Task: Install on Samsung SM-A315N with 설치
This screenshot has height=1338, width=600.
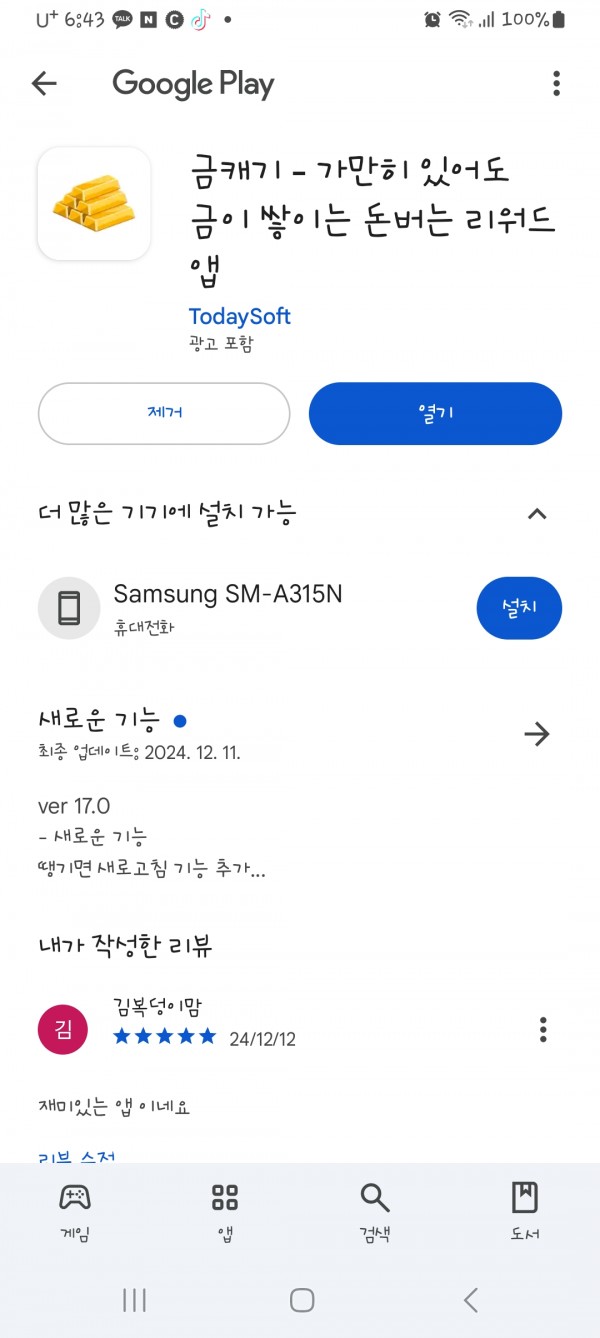Action: [x=519, y=608]
